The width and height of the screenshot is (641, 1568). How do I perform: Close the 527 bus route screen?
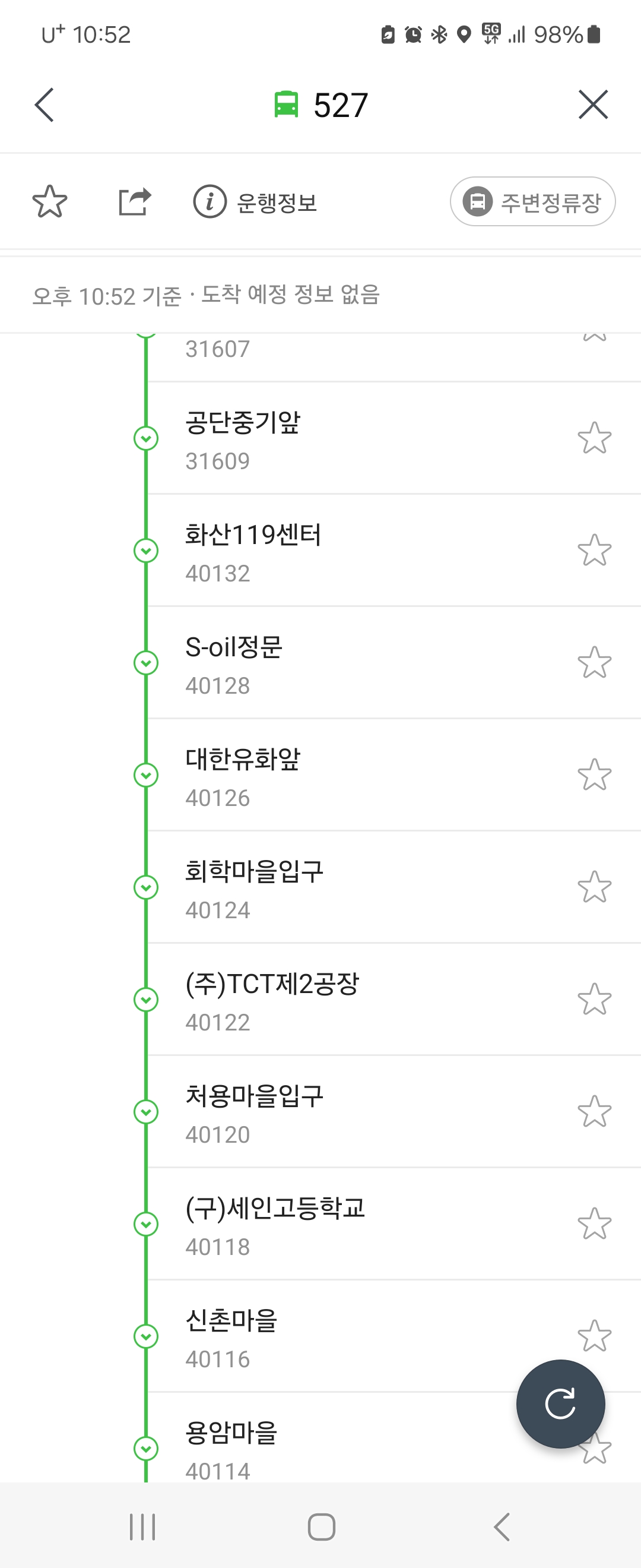pyautogui.click(x=592, y=105)
